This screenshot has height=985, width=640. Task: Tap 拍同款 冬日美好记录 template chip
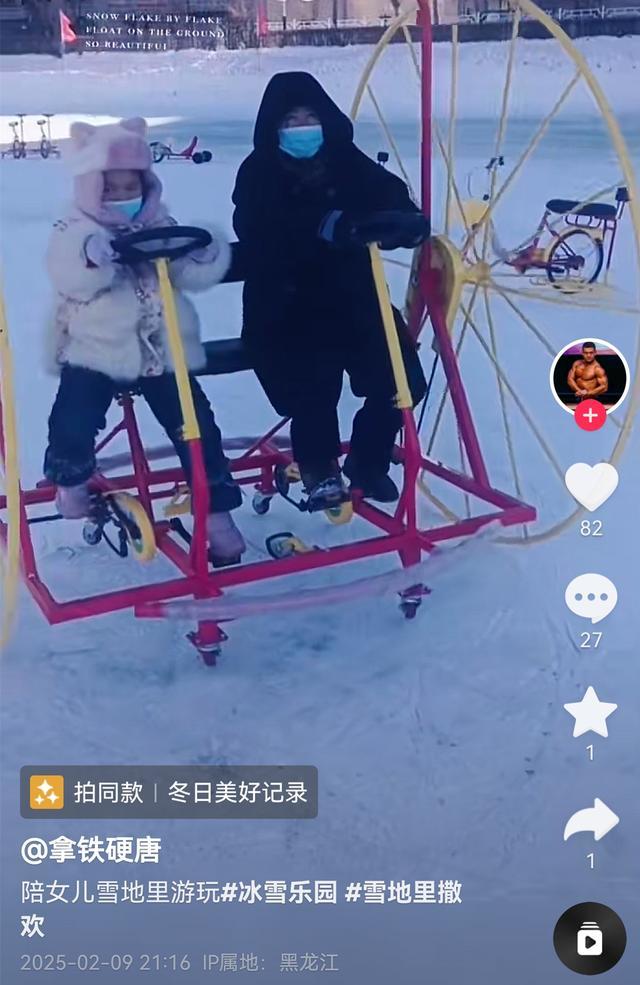(x=169, y=792)
